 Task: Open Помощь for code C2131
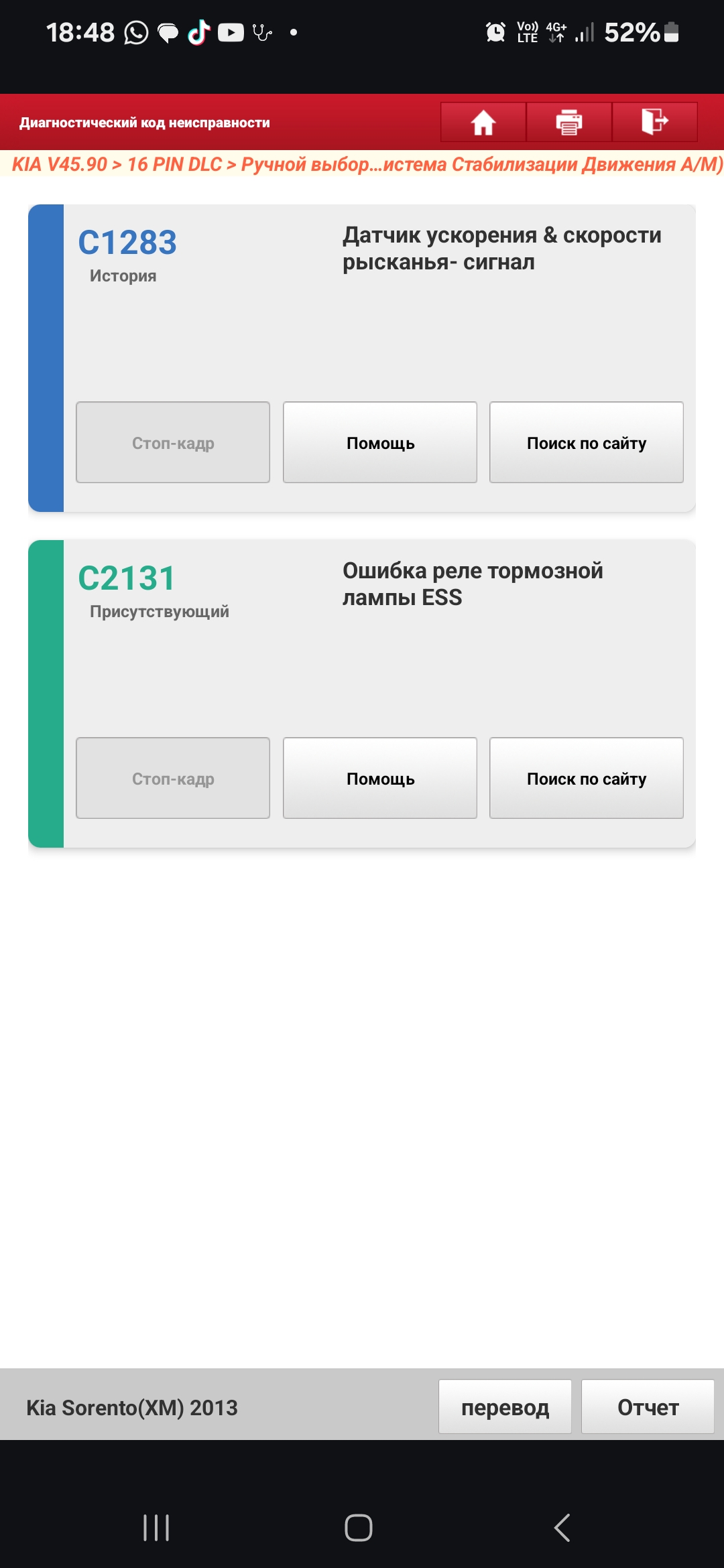380,779
